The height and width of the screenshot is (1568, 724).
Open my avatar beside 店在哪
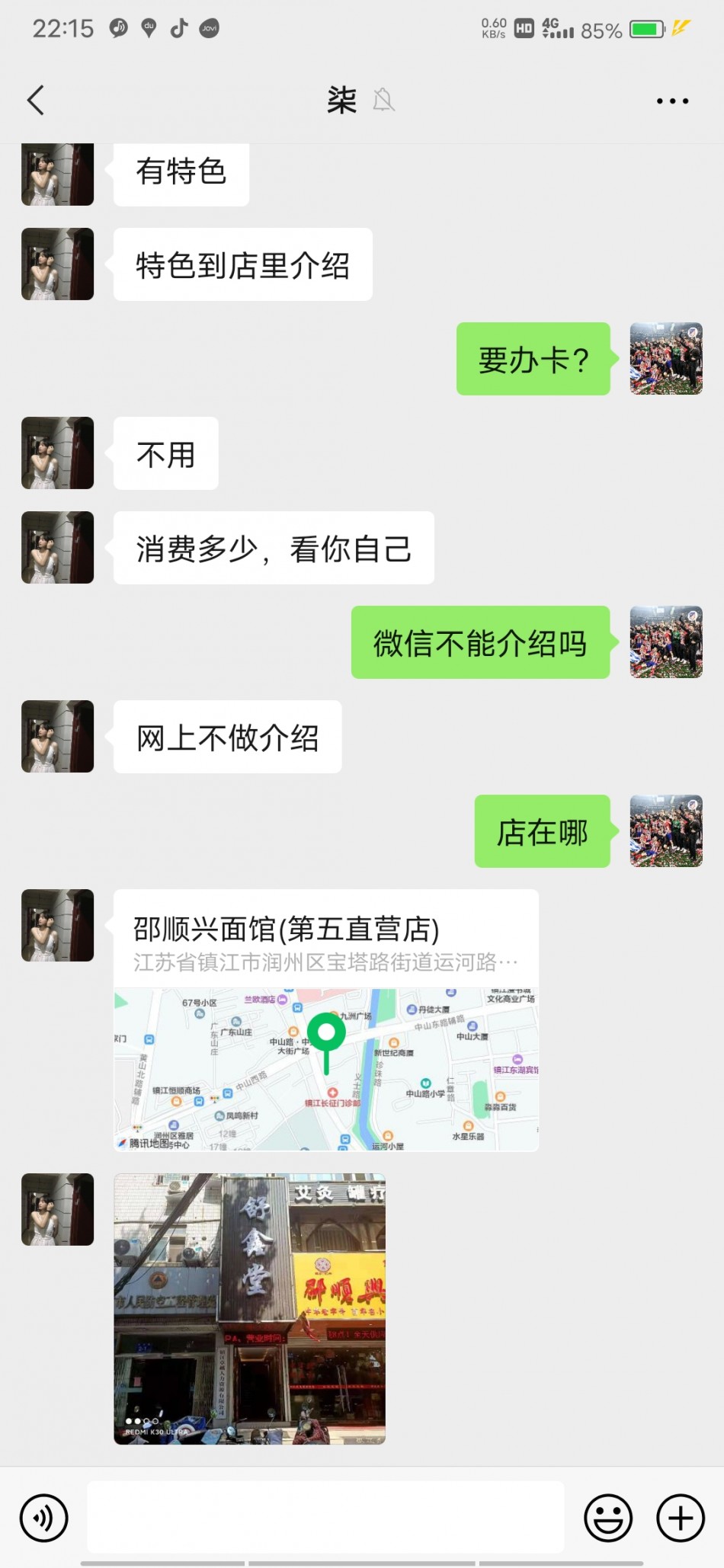point(666,831)
